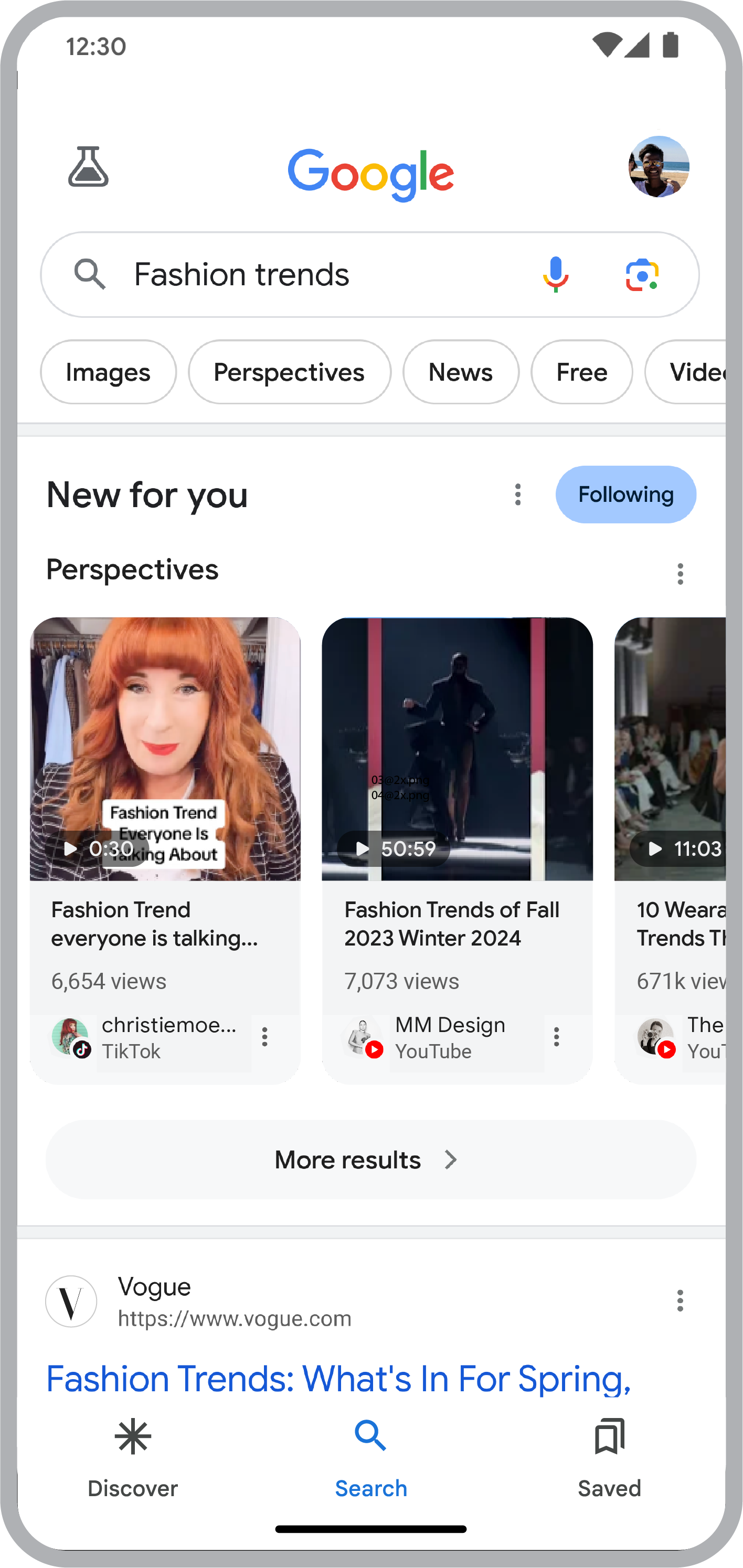Open the Vogue Fashion Trends article link
The width and height of the screenshot is (743, 1568).
pos(338,1379)
